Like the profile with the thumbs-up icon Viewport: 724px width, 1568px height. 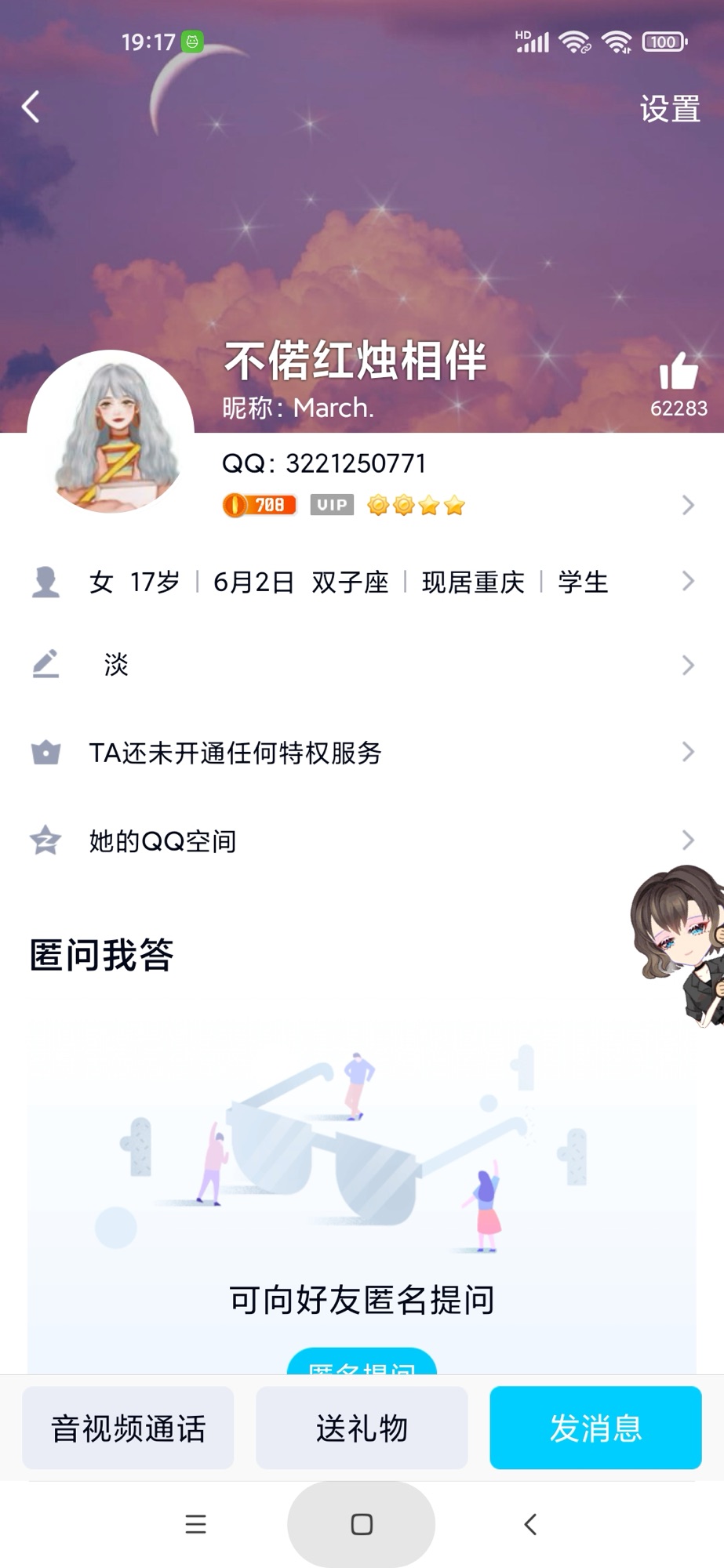pyautogui.click(x=678, y=372)
